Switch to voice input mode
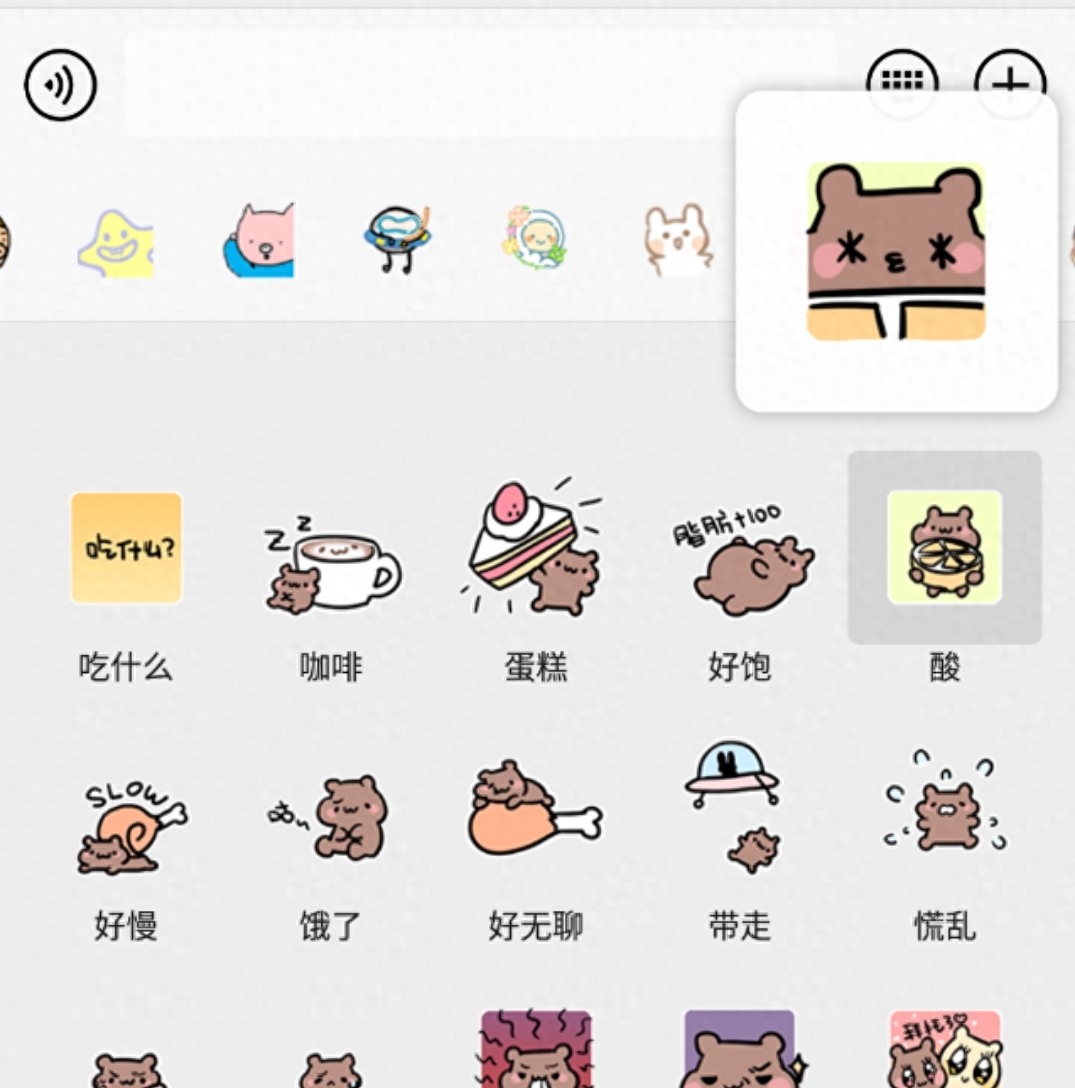 pos(60,86)
